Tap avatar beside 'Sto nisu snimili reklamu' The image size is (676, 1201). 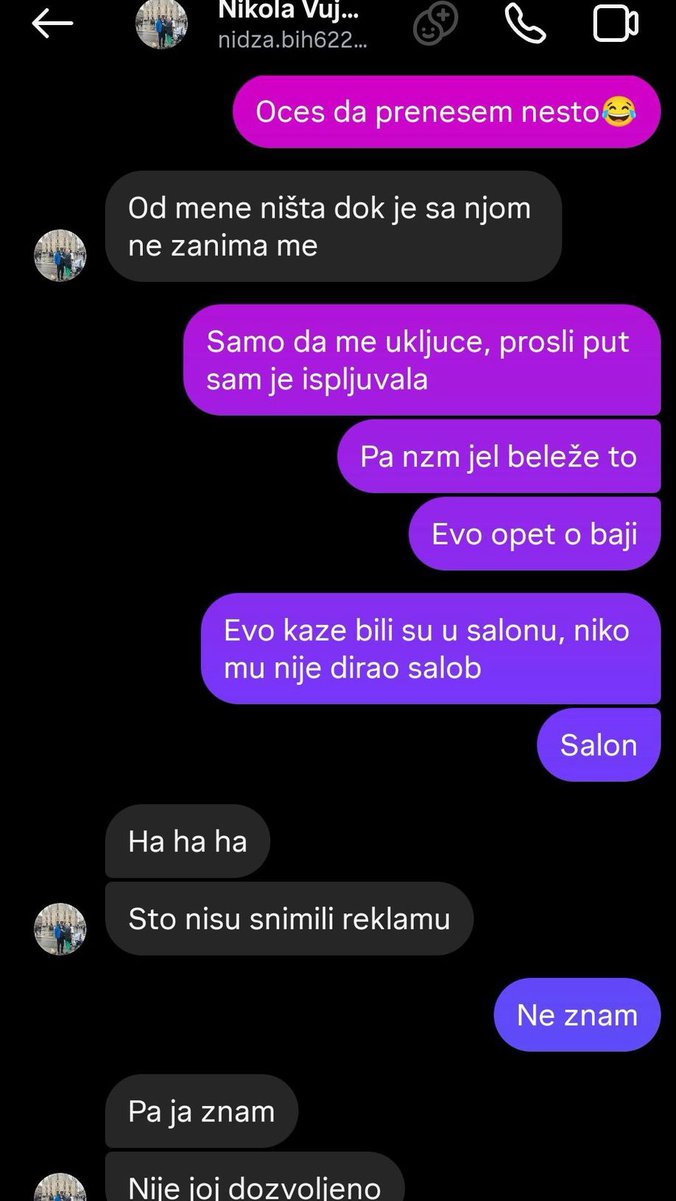click(60, 929)
